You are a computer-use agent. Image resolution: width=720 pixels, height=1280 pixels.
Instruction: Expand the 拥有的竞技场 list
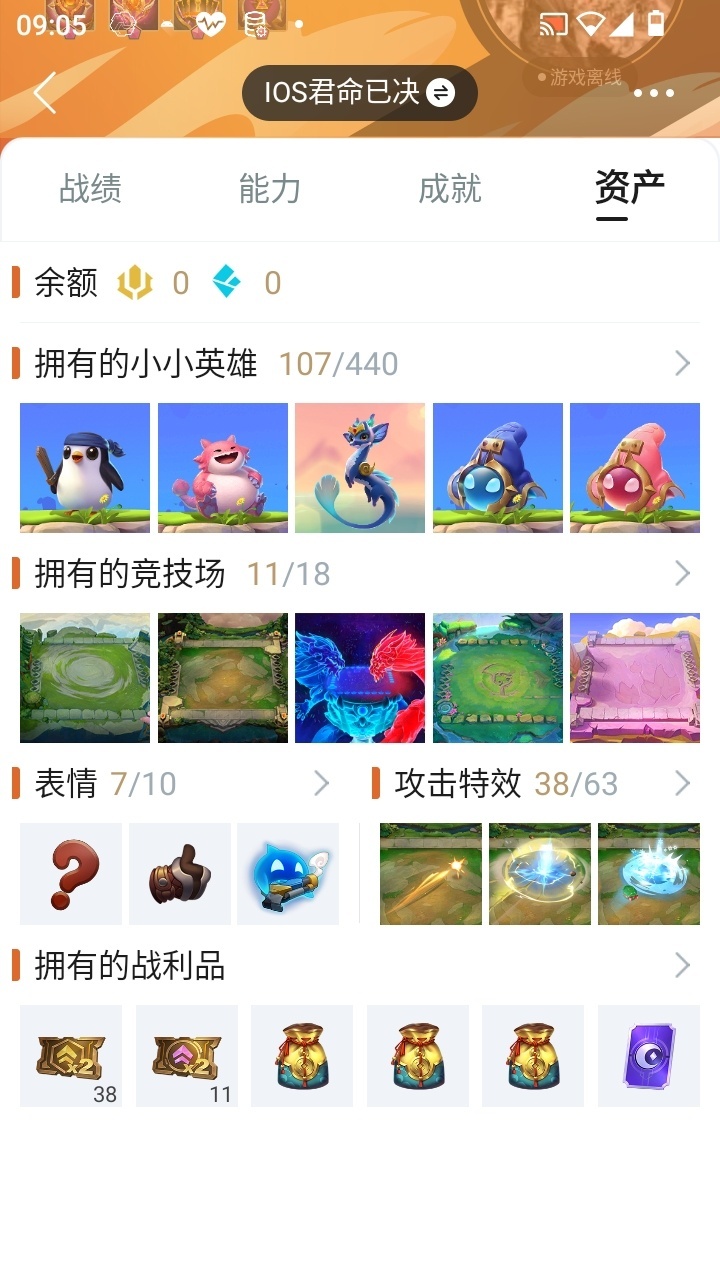click(683, 573)
